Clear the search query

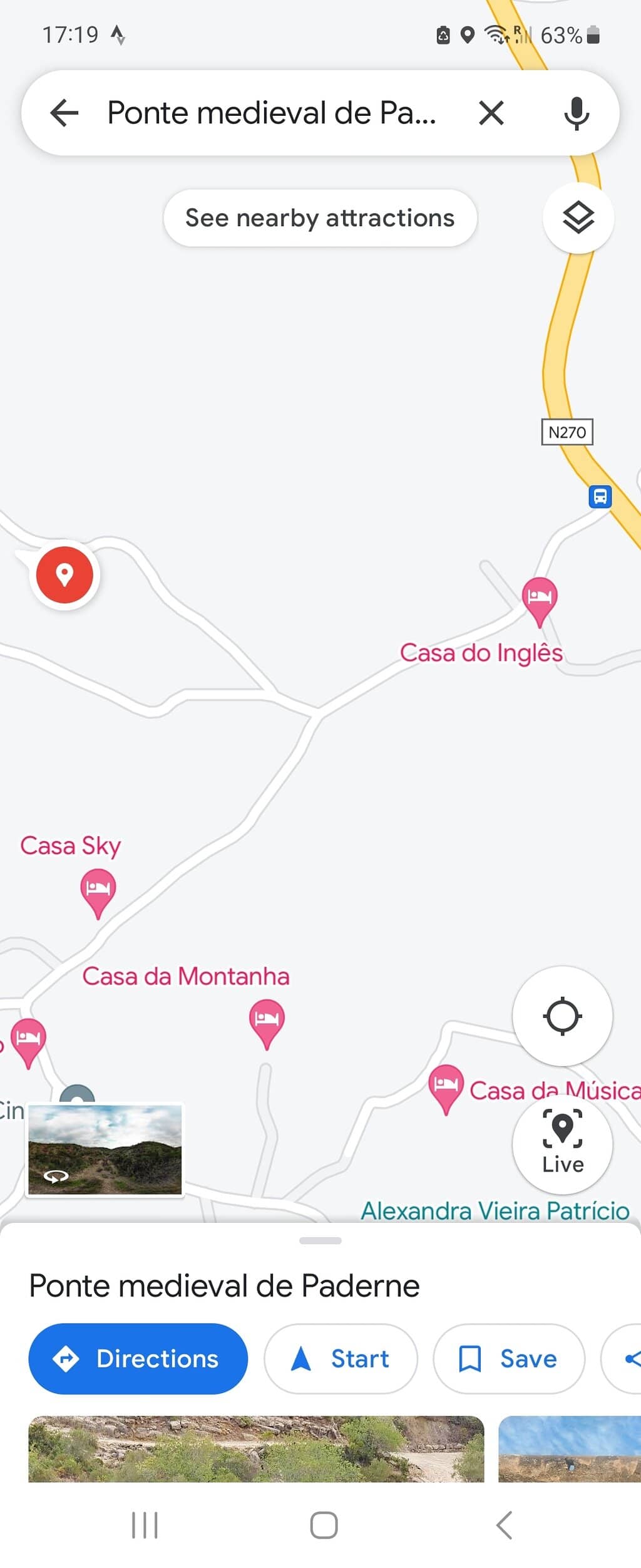pos(491,113)
